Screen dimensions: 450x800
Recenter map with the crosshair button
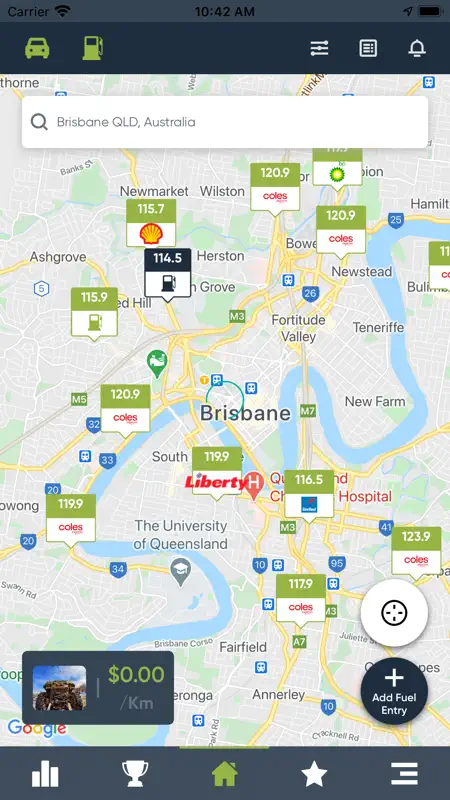click(394, 612)
